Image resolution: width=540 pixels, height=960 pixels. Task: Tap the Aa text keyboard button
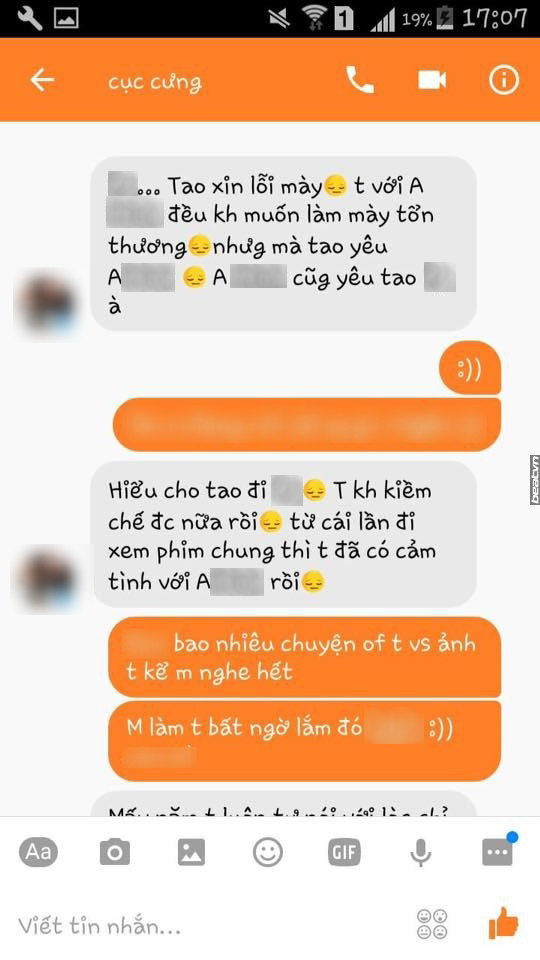point(39,852)
